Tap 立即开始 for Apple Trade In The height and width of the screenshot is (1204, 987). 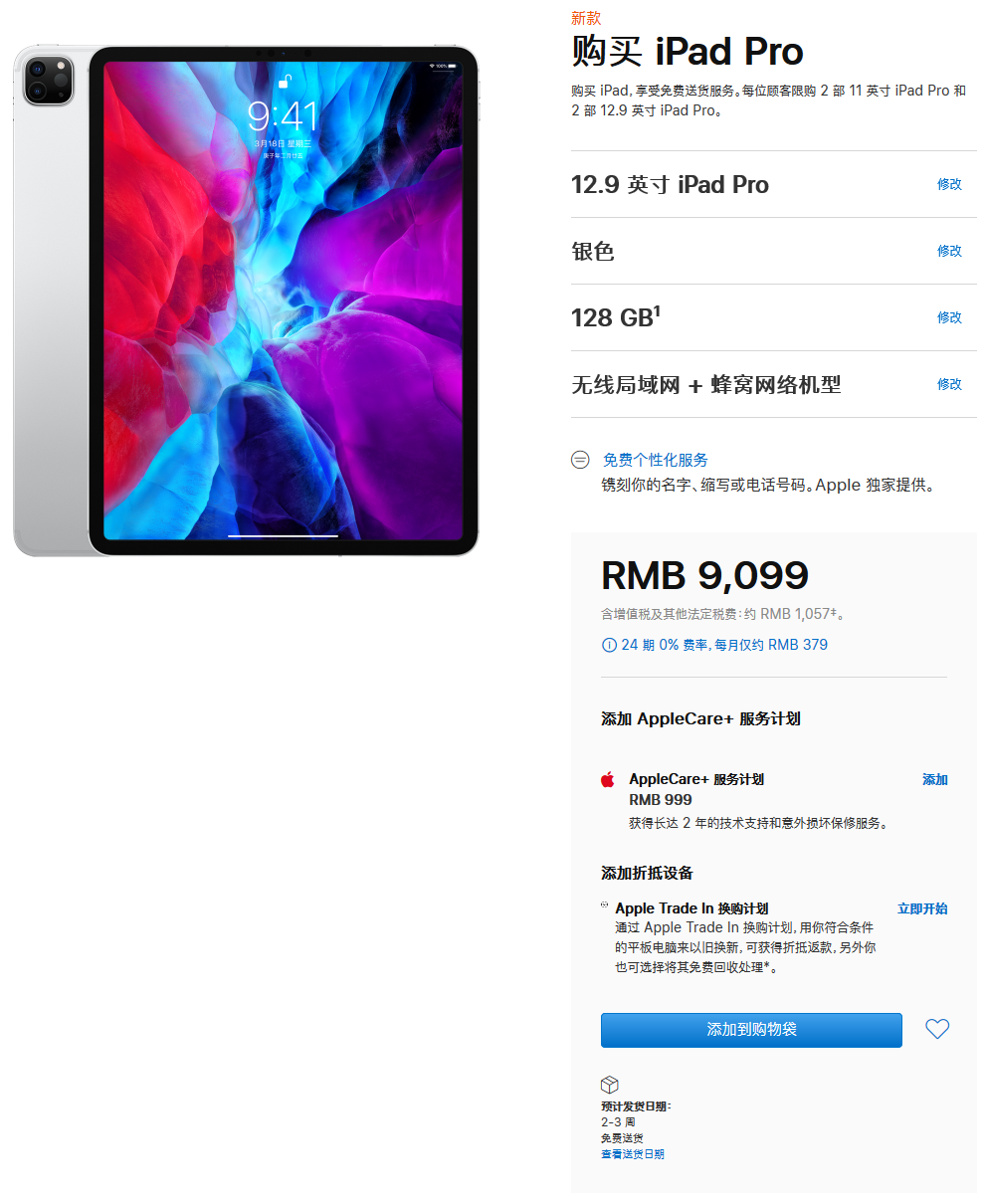click(x=921, y=908)
